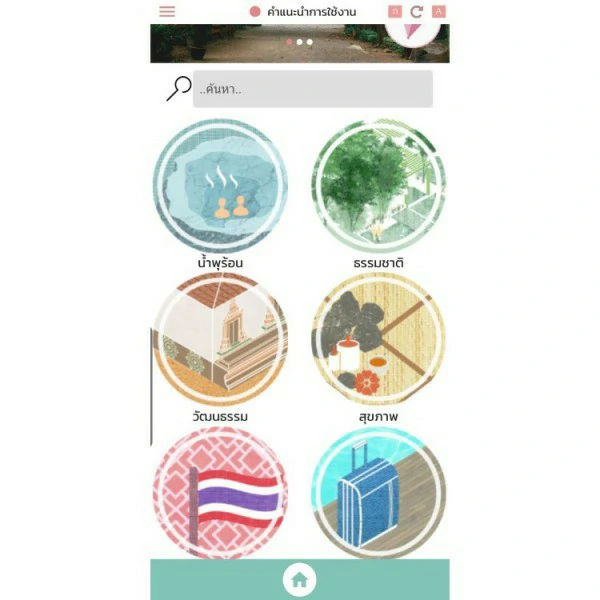Tap the banner's carousel page indicator dots
This screenshot has width=600, height=600.
[300, 42]
